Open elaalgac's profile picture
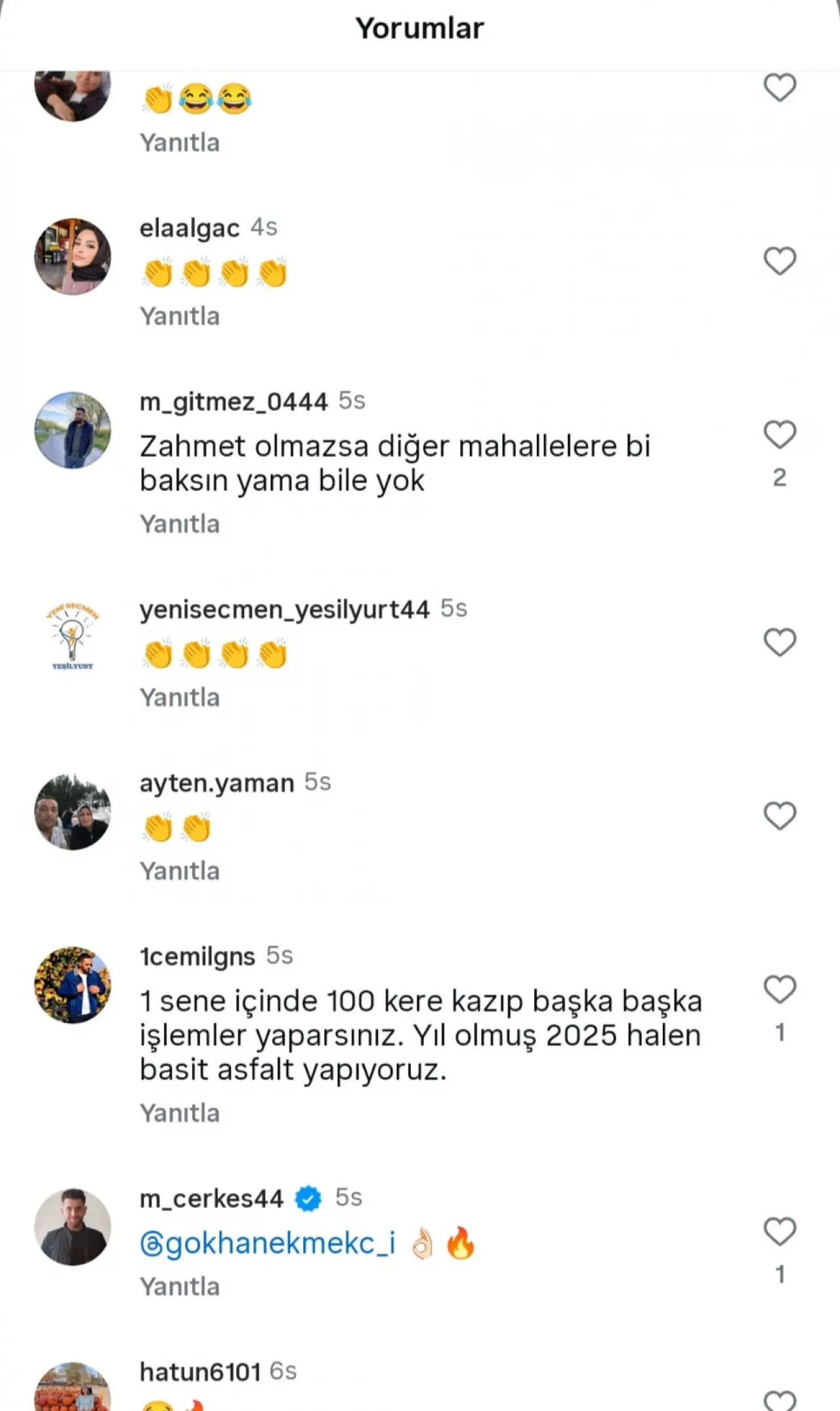 point(73,257)
